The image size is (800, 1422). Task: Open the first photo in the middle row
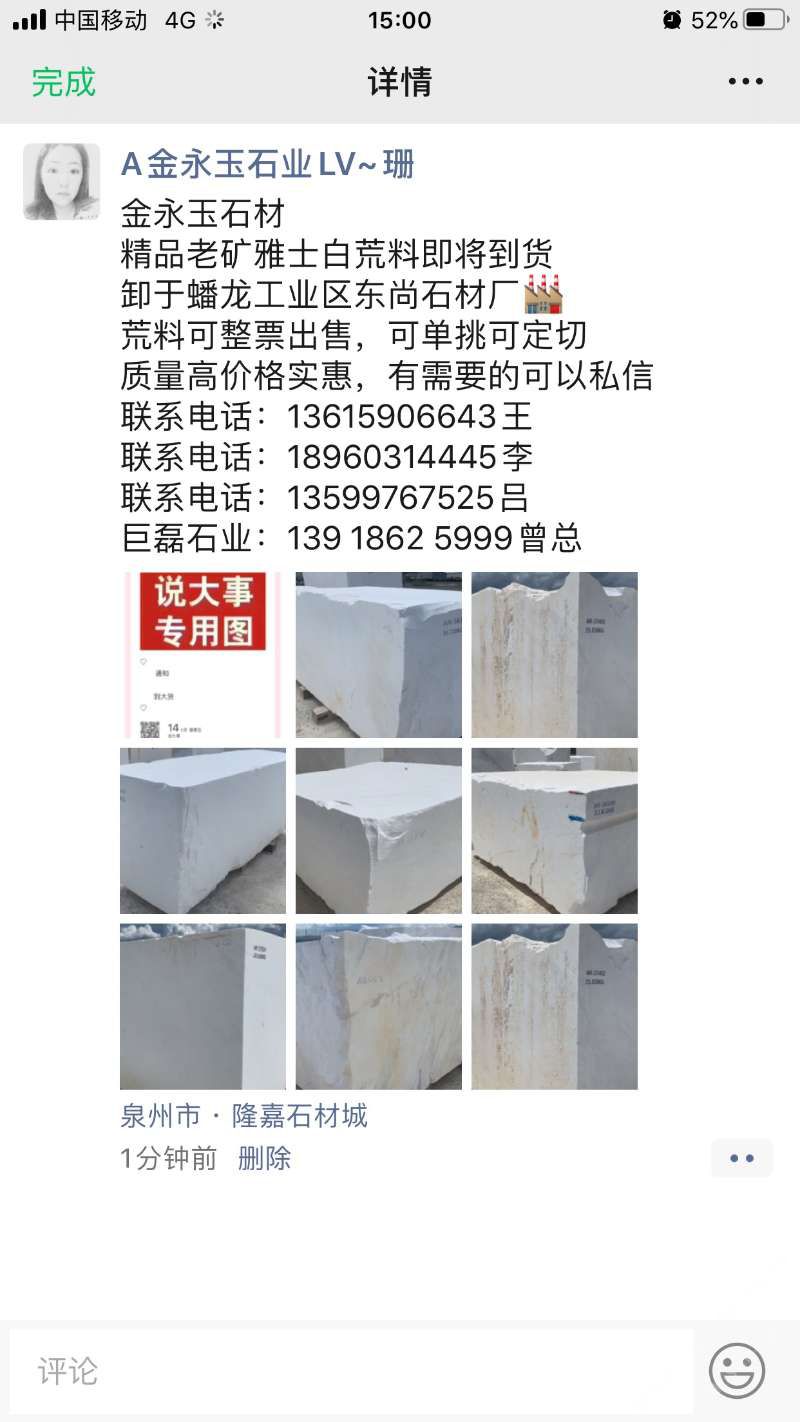(x=203, y=830)
